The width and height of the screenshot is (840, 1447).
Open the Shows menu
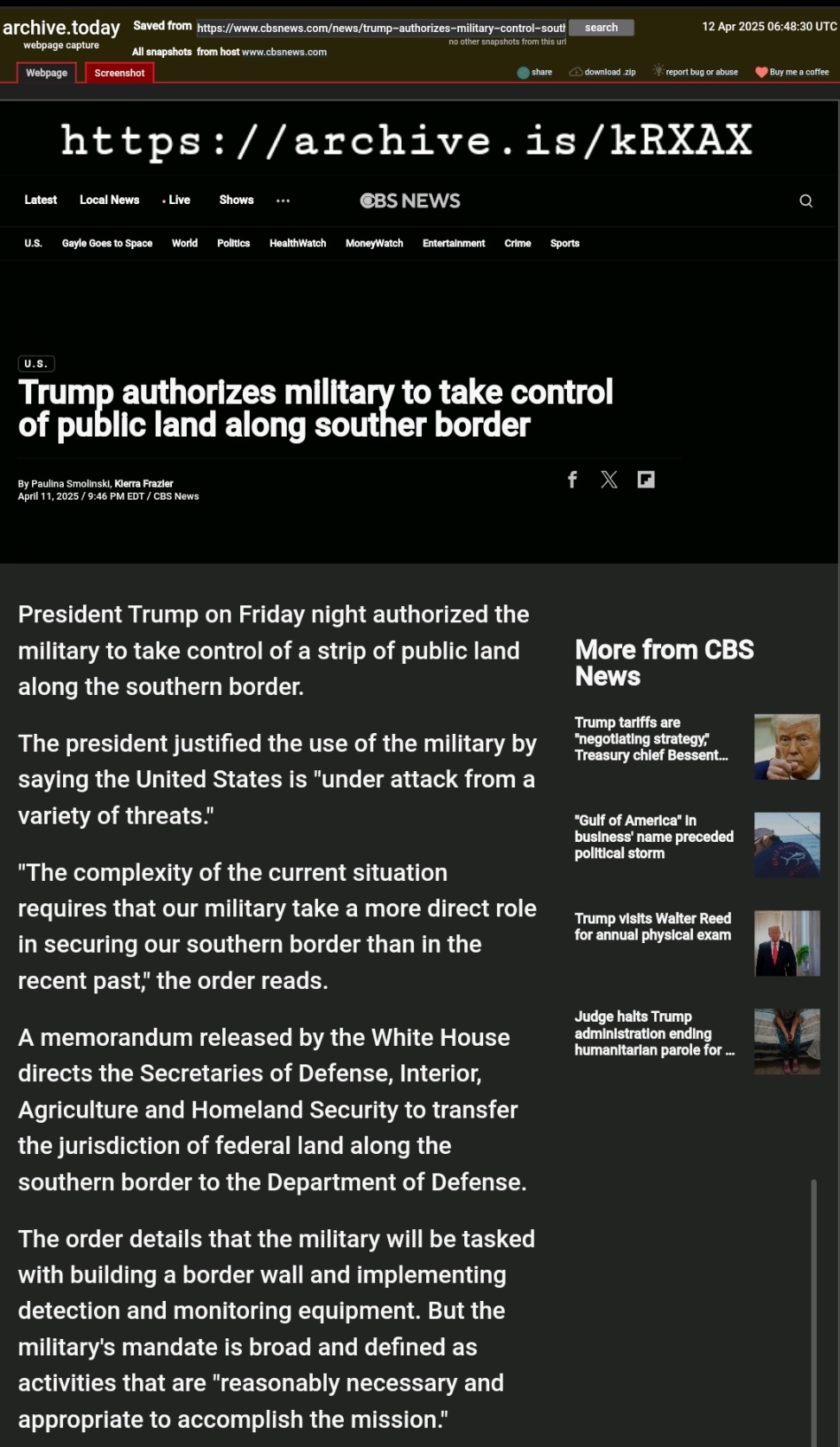pos(237,200)
